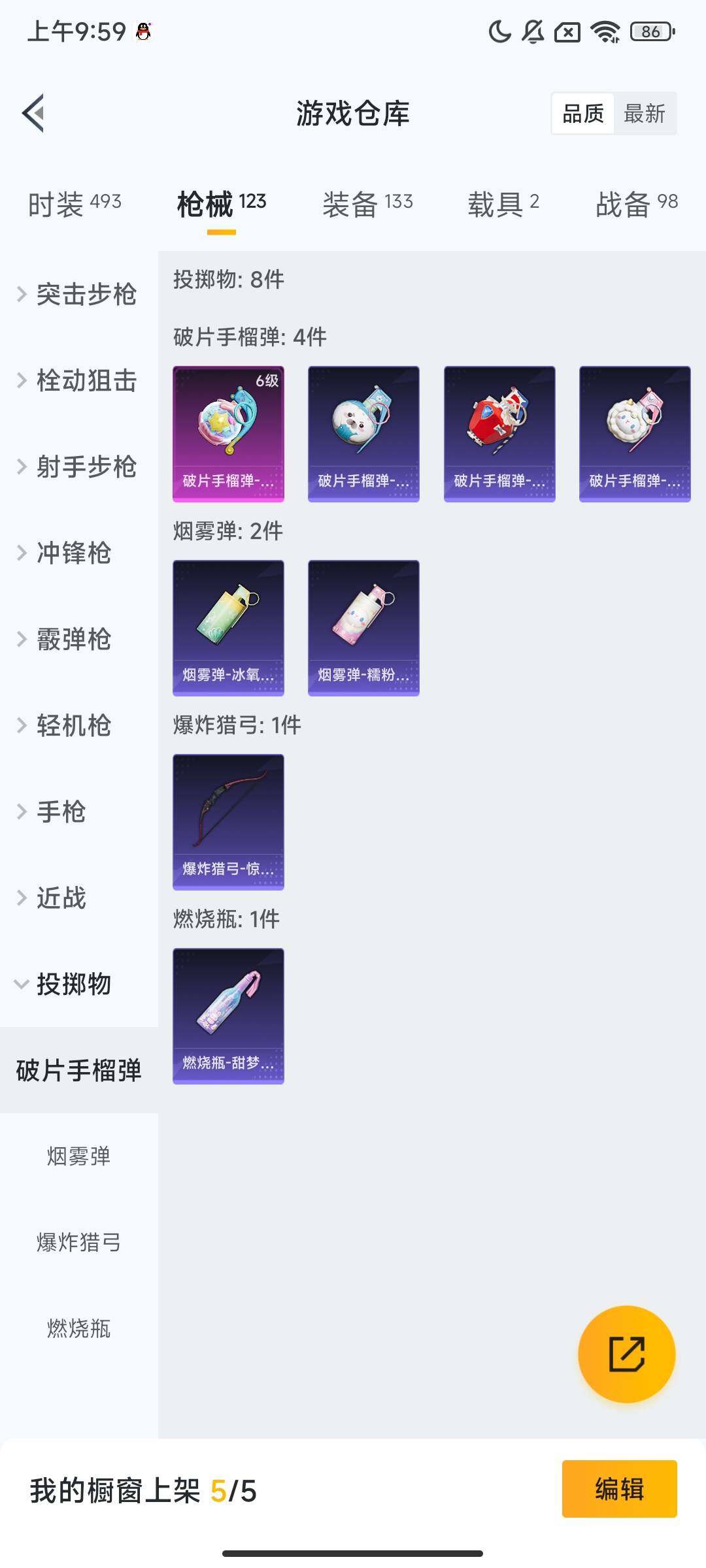Image resolution: width=706 pixels, height=1568 pixels.
Task: Open the 爆炸猎弓-惊 item card
Action: click(x=228, y=822)
